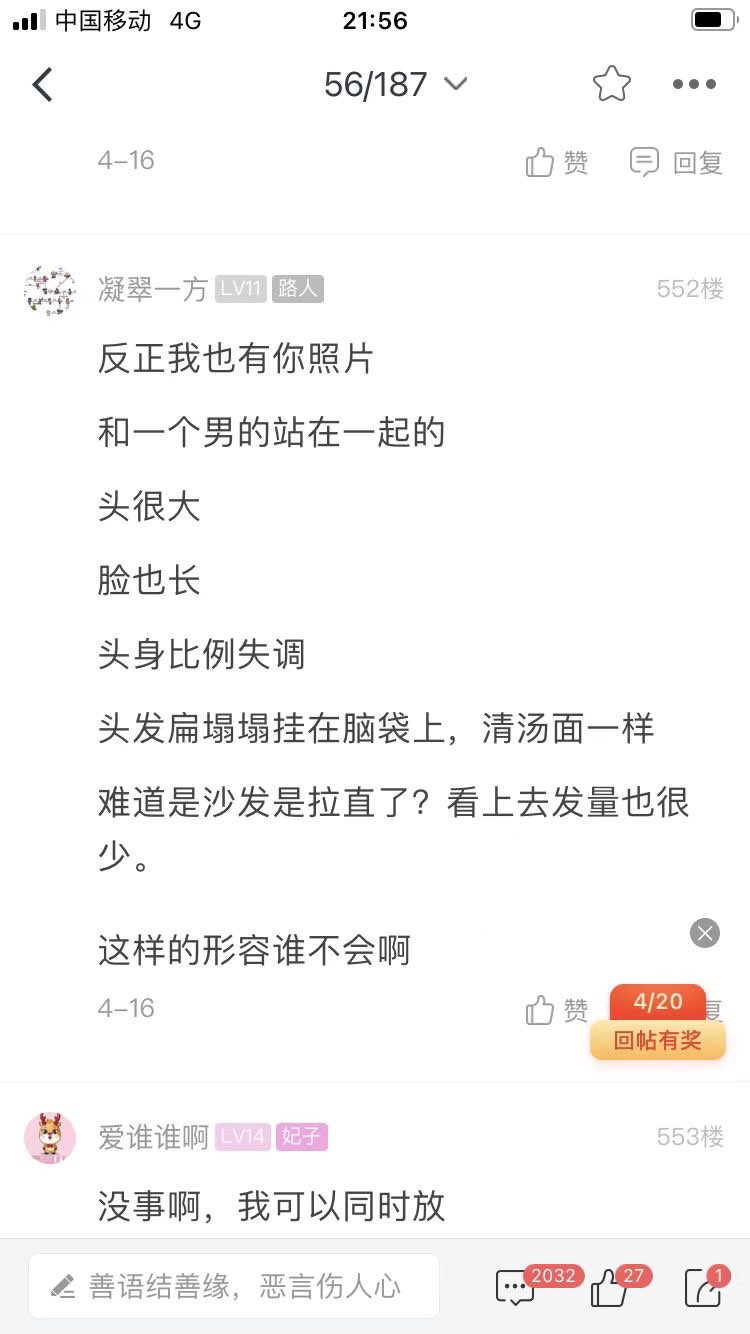The height and width of the screenshot is (1334, 750).
Task: Open the 回帖有奖 reward banner
Action: click(657, 1040)
